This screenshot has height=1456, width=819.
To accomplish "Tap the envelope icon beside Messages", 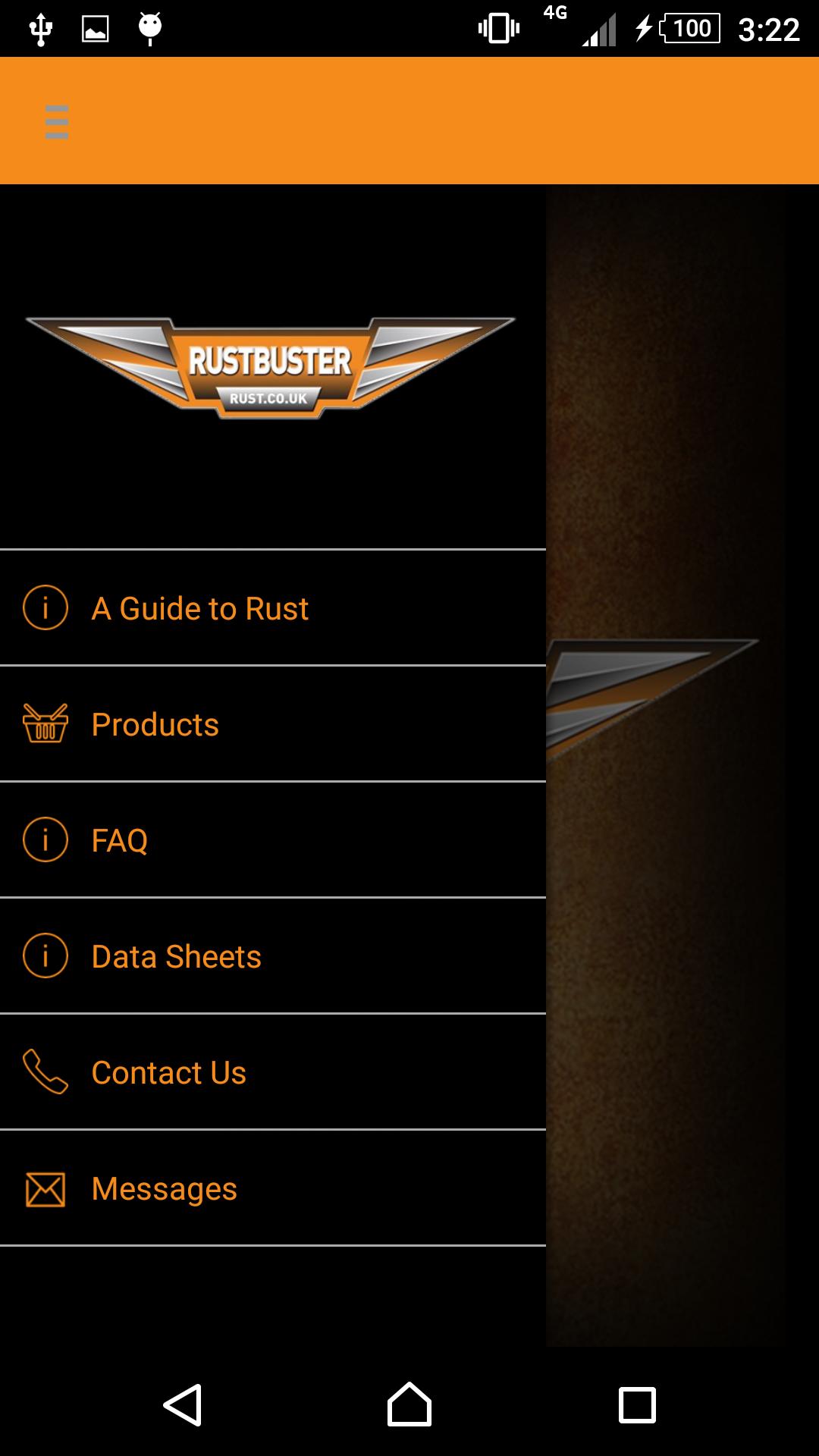I will click(x=45, y=1188).
